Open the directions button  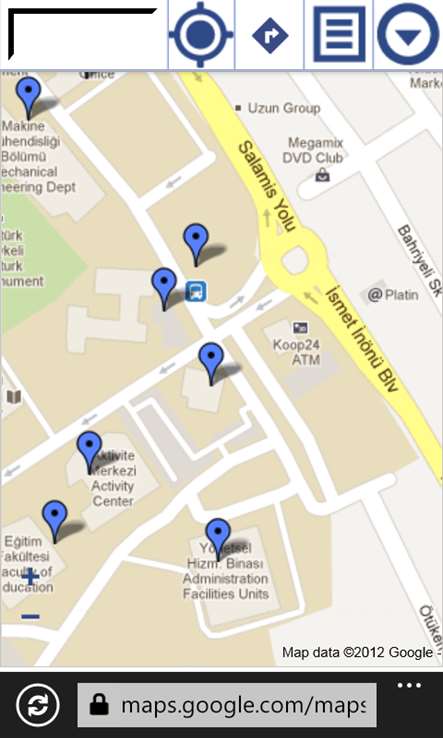pyautogui.click(x=270, y=34)
